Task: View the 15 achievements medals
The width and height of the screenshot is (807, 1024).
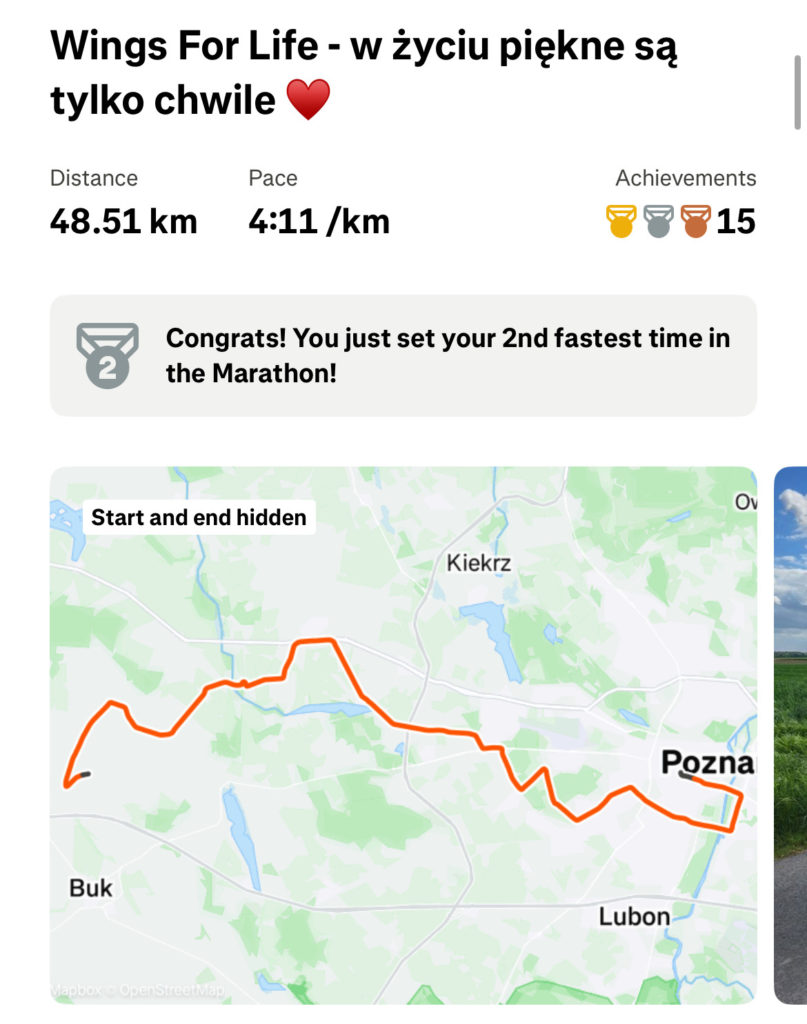Action: coord(681,221)
